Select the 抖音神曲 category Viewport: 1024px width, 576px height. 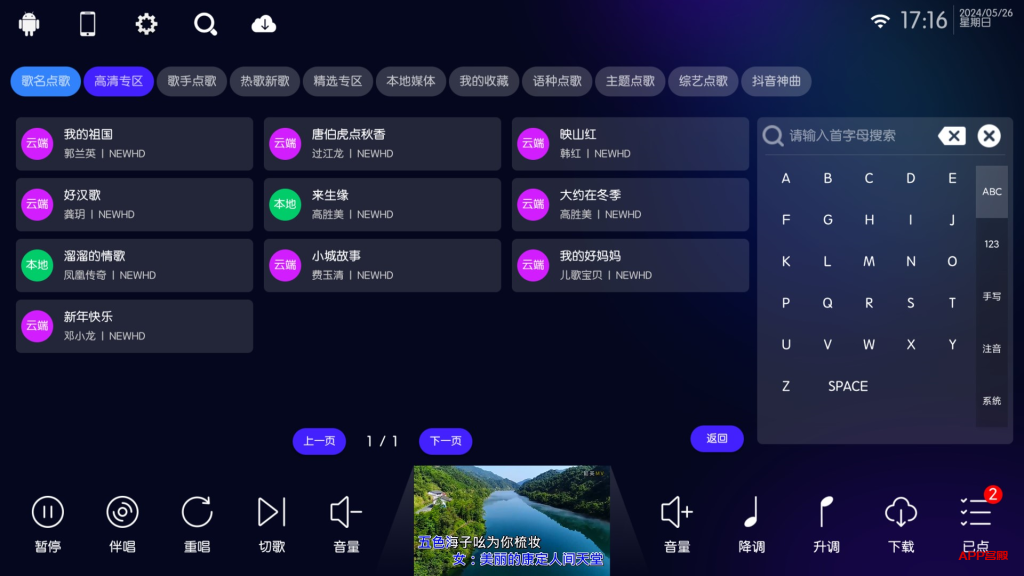tap(777, 81)
